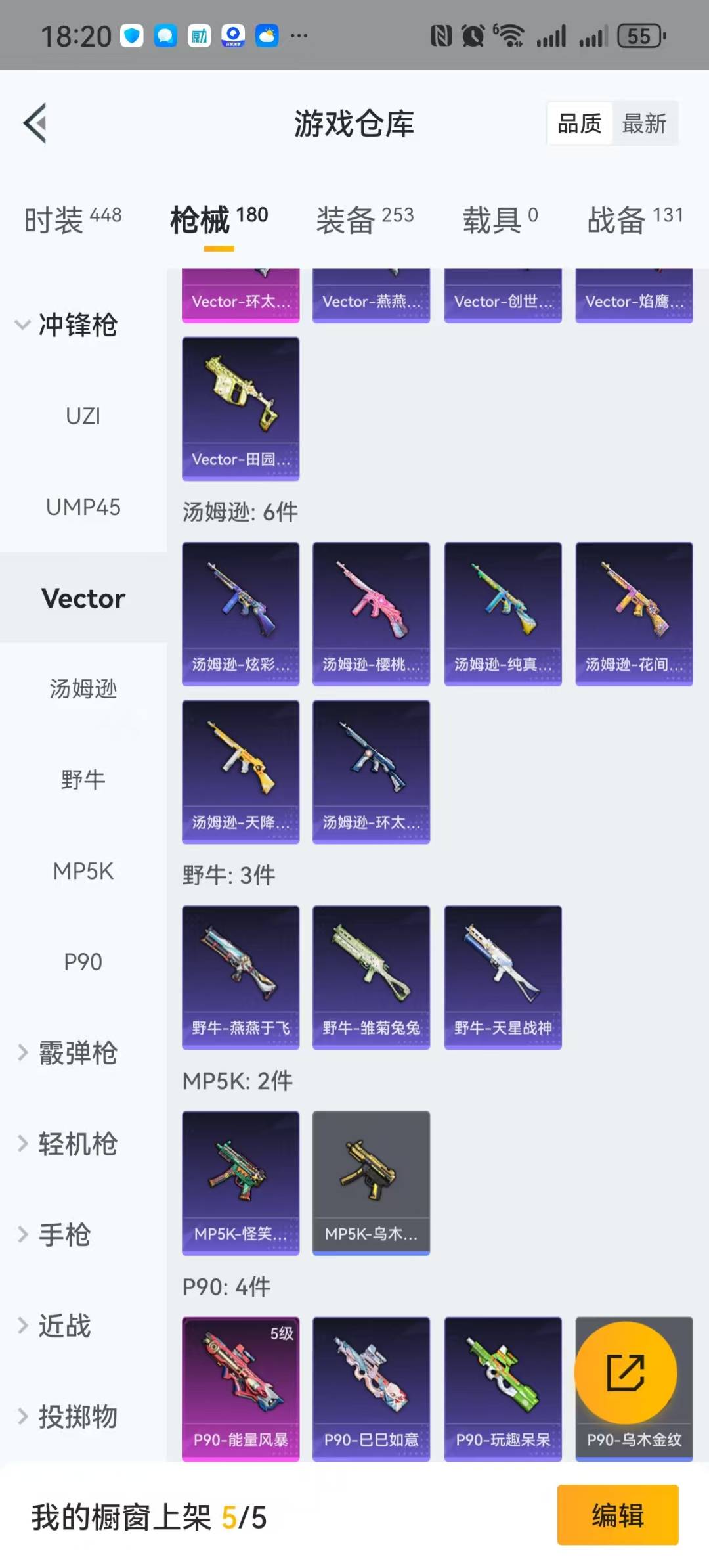
Task: Switch to the 时装 tab
Action: click(73, 219)
